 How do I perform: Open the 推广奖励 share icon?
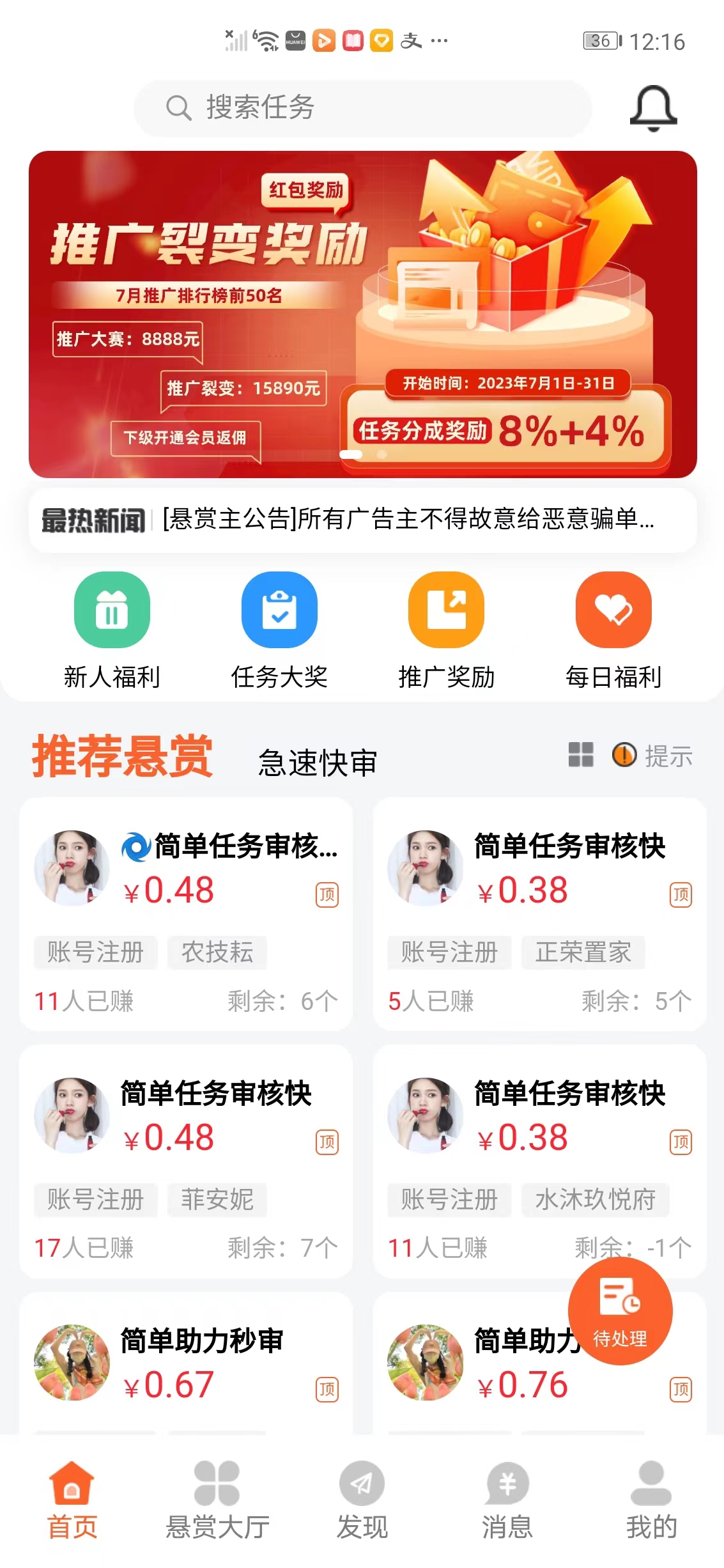point(445,610)
